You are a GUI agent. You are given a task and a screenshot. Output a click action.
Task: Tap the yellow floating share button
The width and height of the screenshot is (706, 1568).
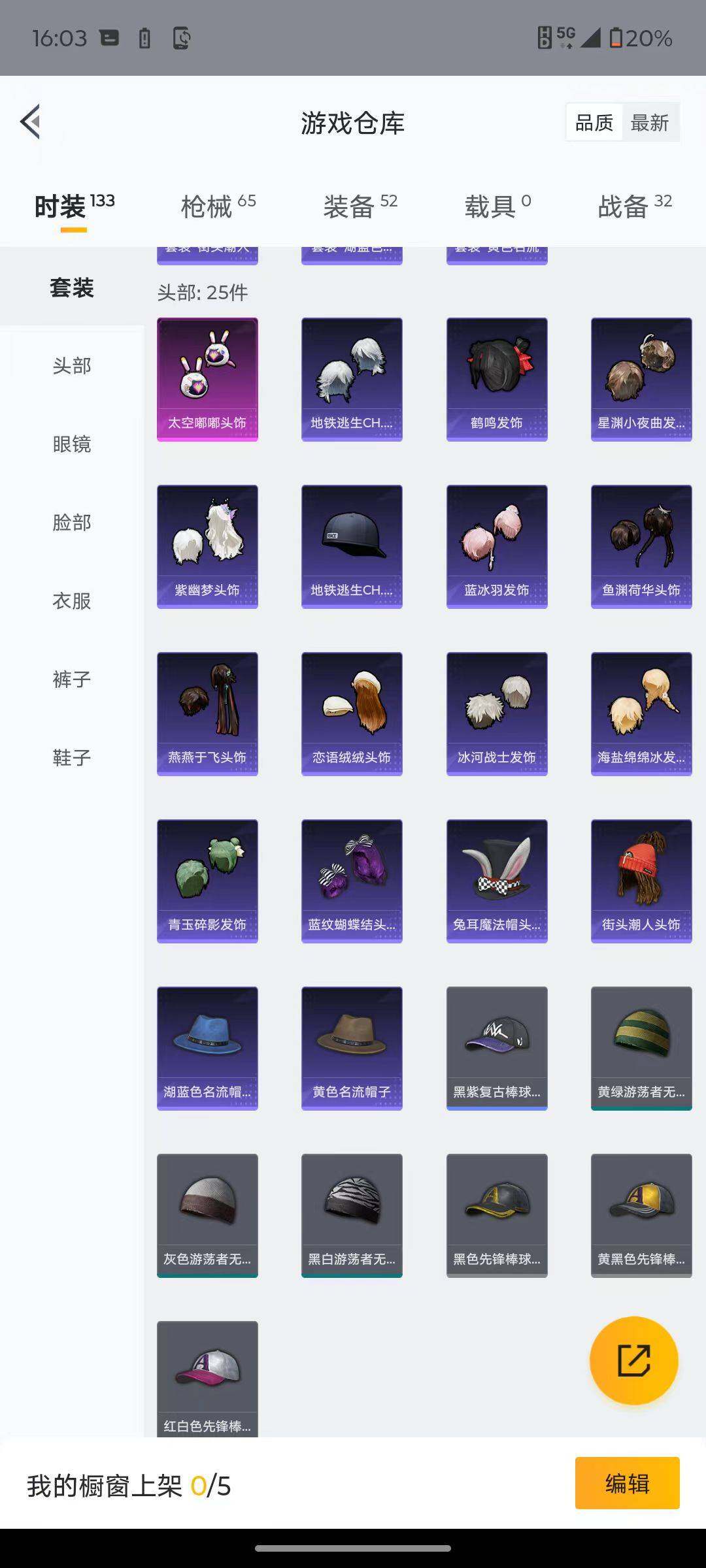point(633,1361)
